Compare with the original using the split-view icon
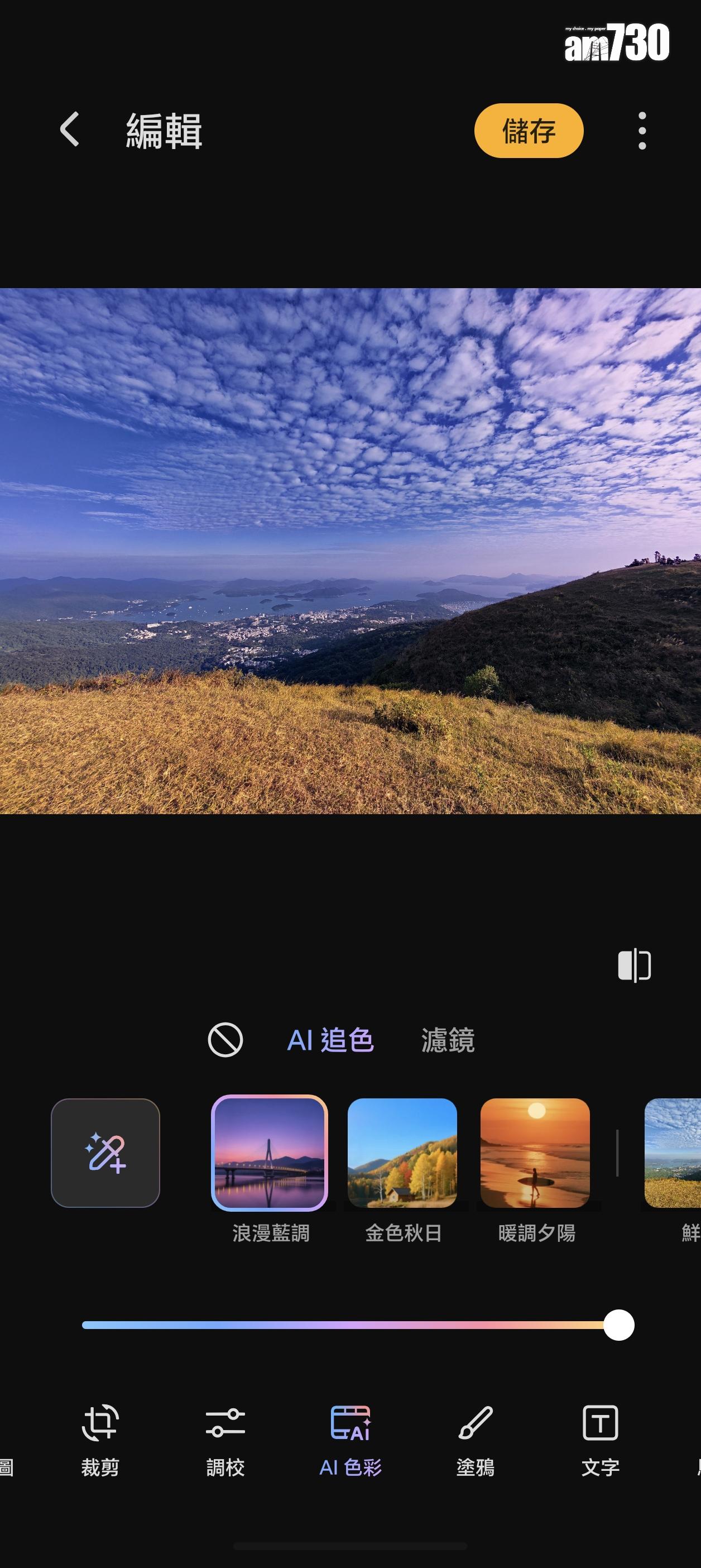Screen dimensions: 701x1568 (x=634, y=966)
